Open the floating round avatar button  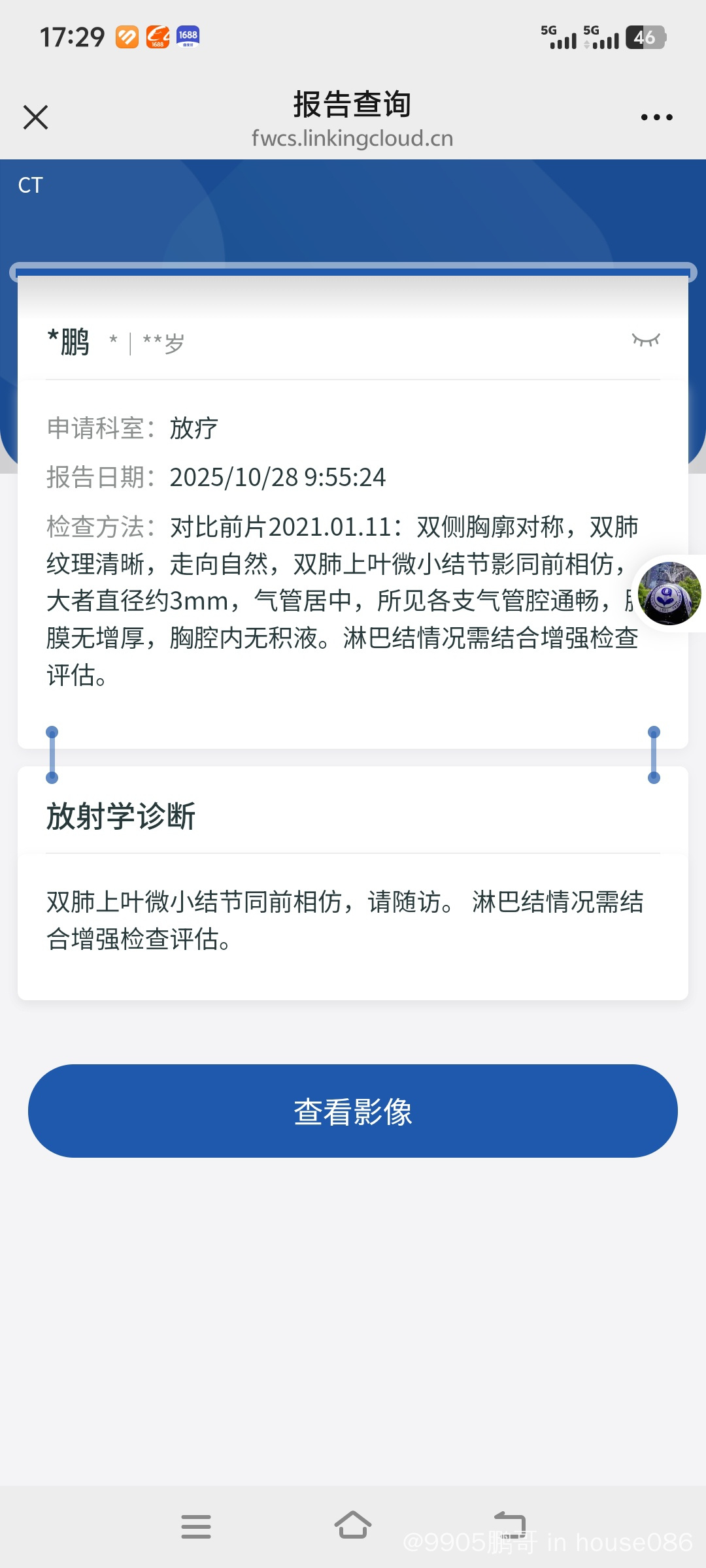tap(669, 593)
